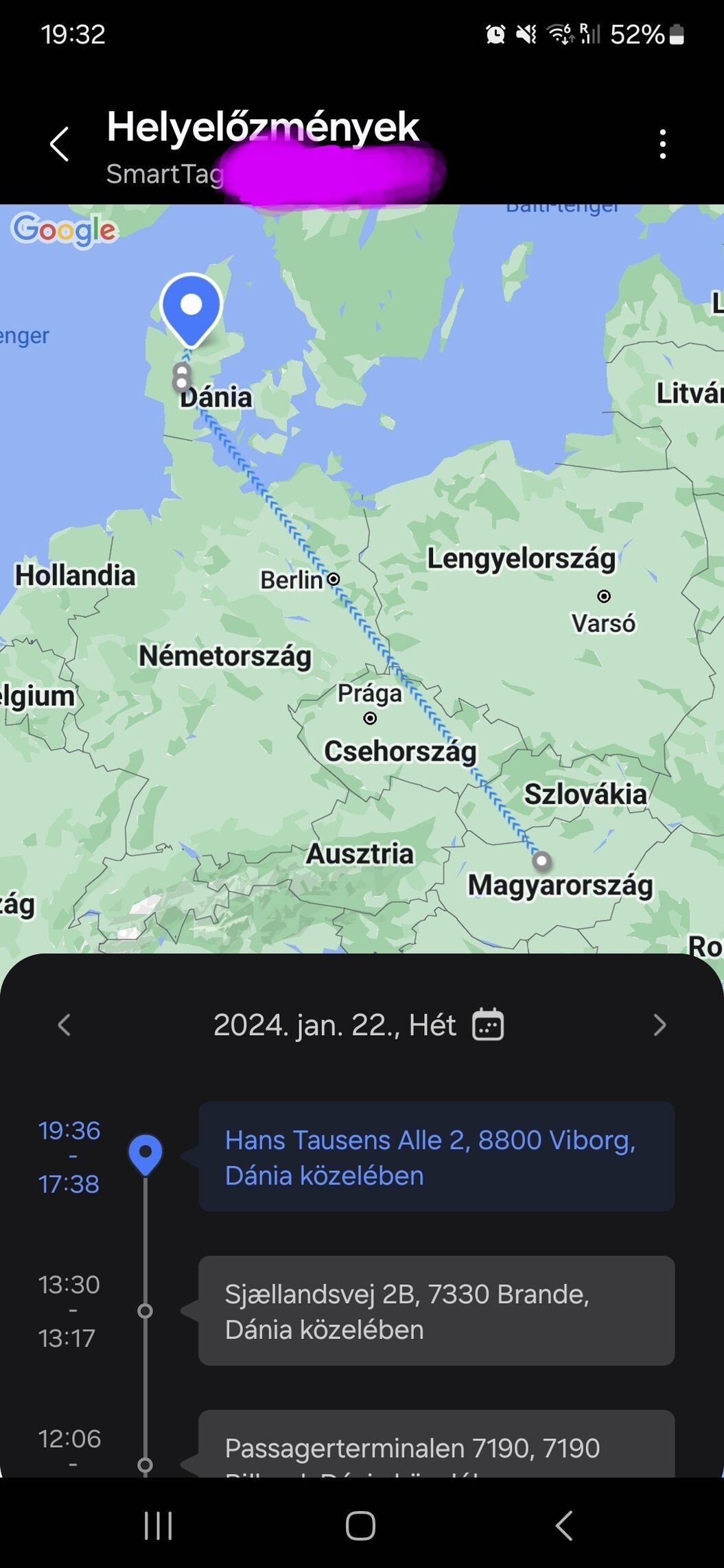
Task: Go to the next day
Action: (x=659, y=1025)
